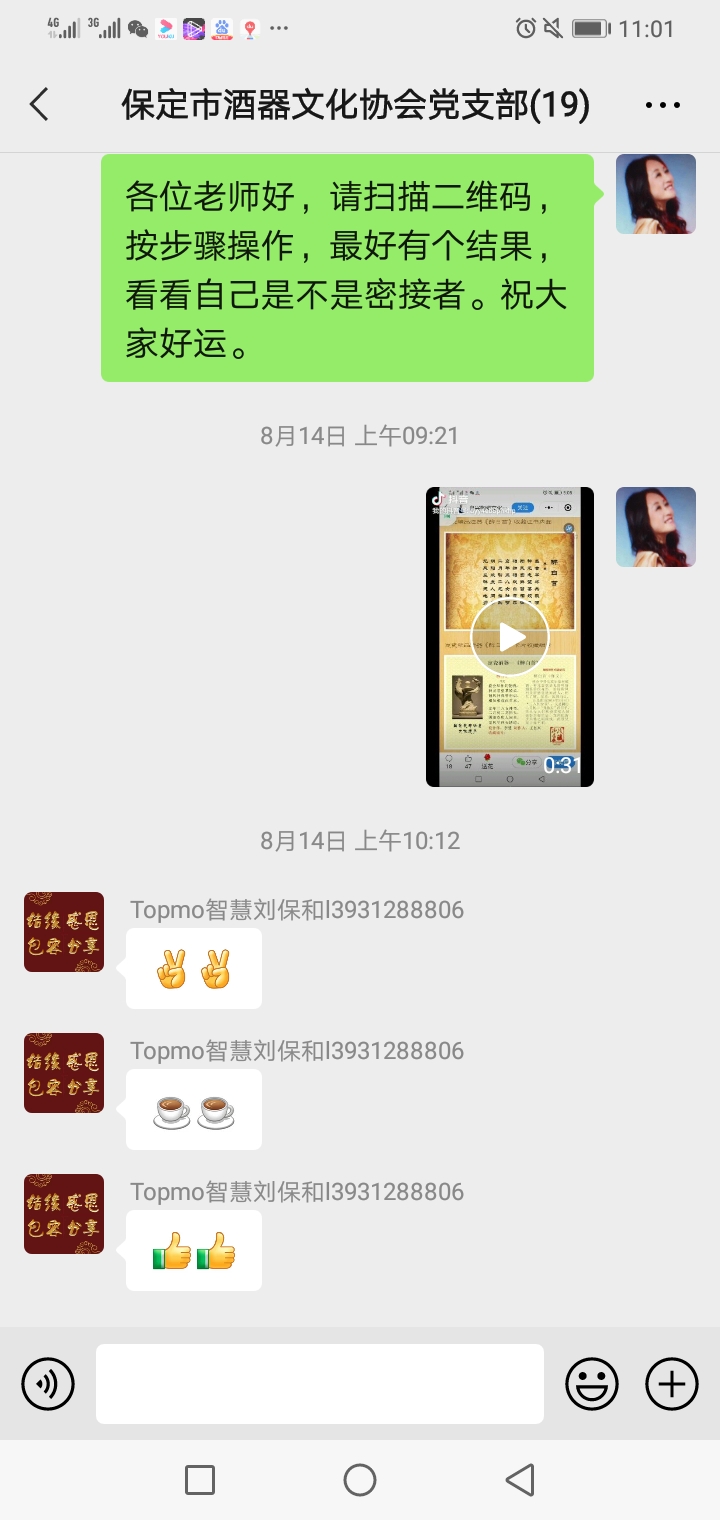
Task: Open avatar beside the green text message
Action: 656,194
